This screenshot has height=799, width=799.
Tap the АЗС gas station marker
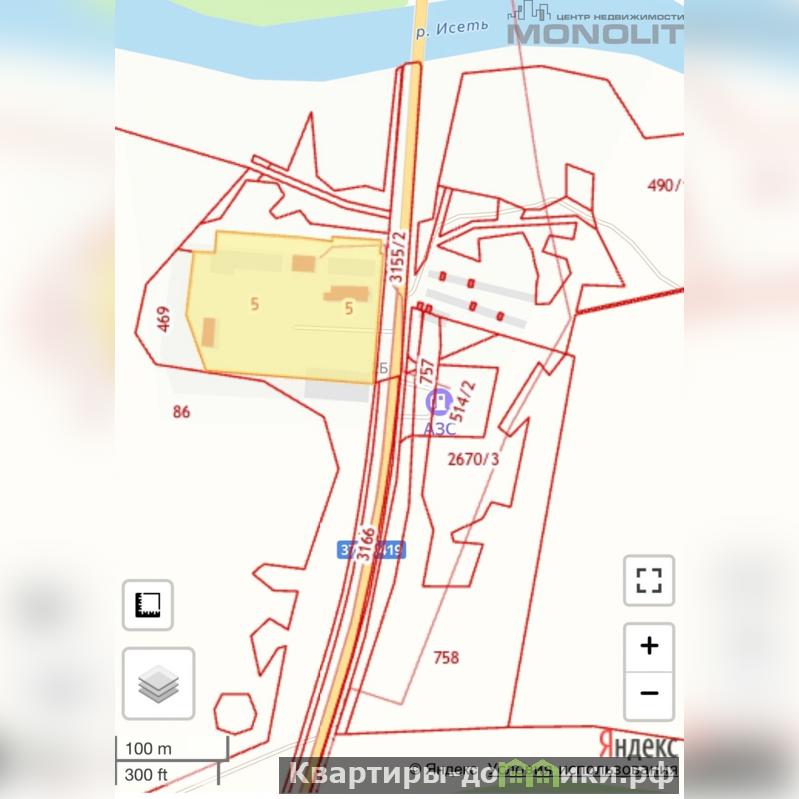coord(437,402)
